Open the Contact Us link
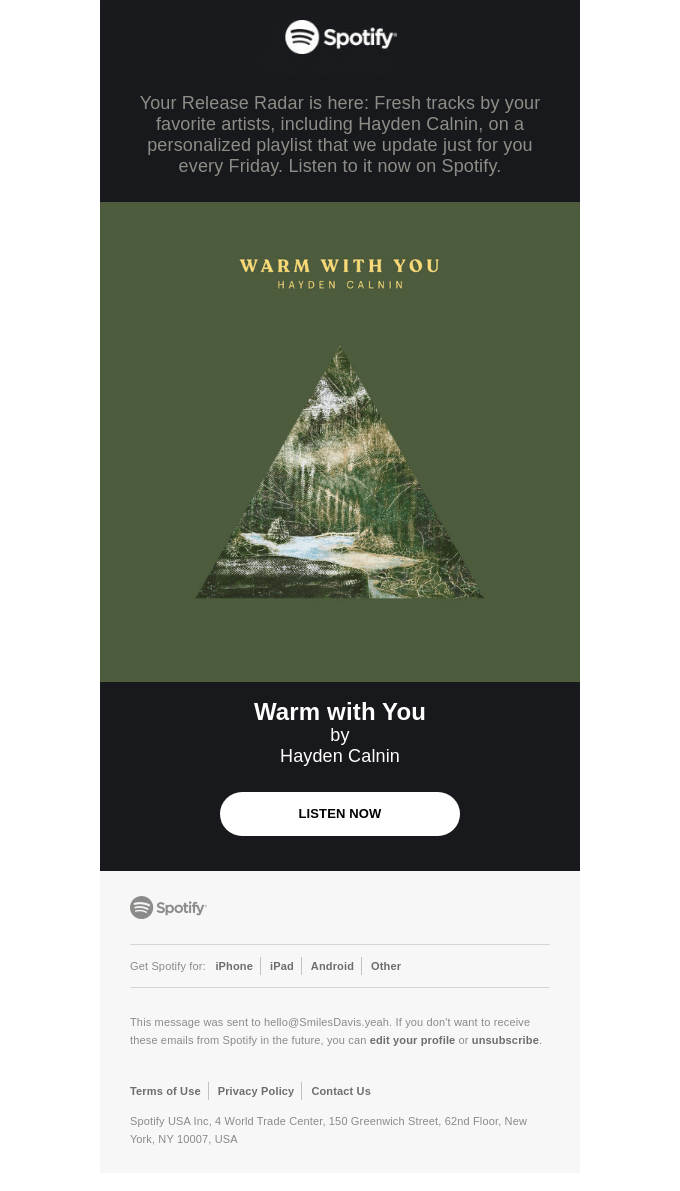This screenshot has width=680, height=1191. coord(341,1091)
